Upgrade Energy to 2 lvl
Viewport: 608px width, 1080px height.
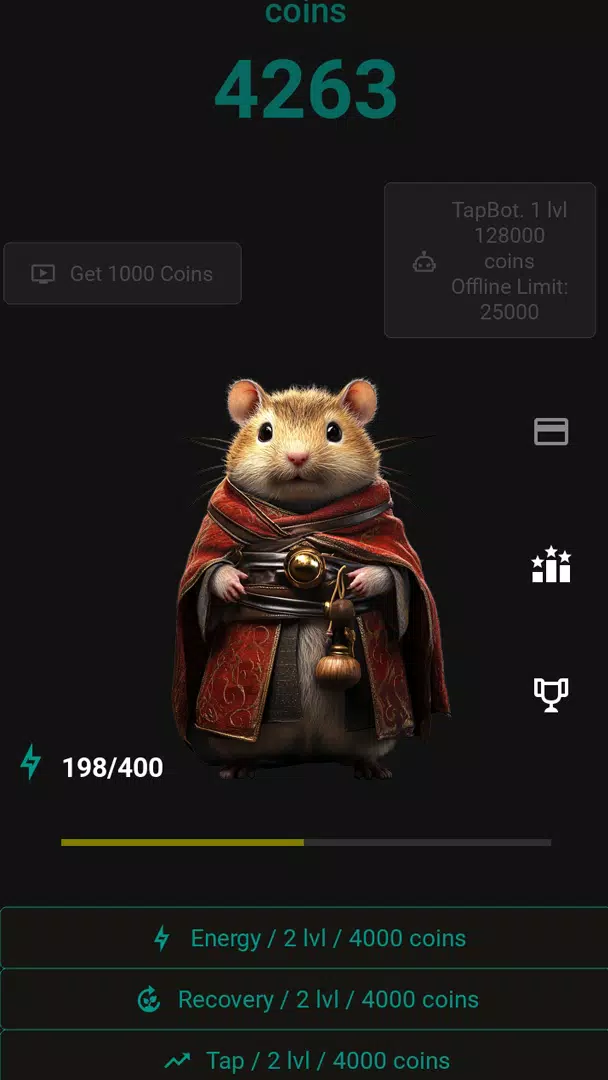(304, 938)
